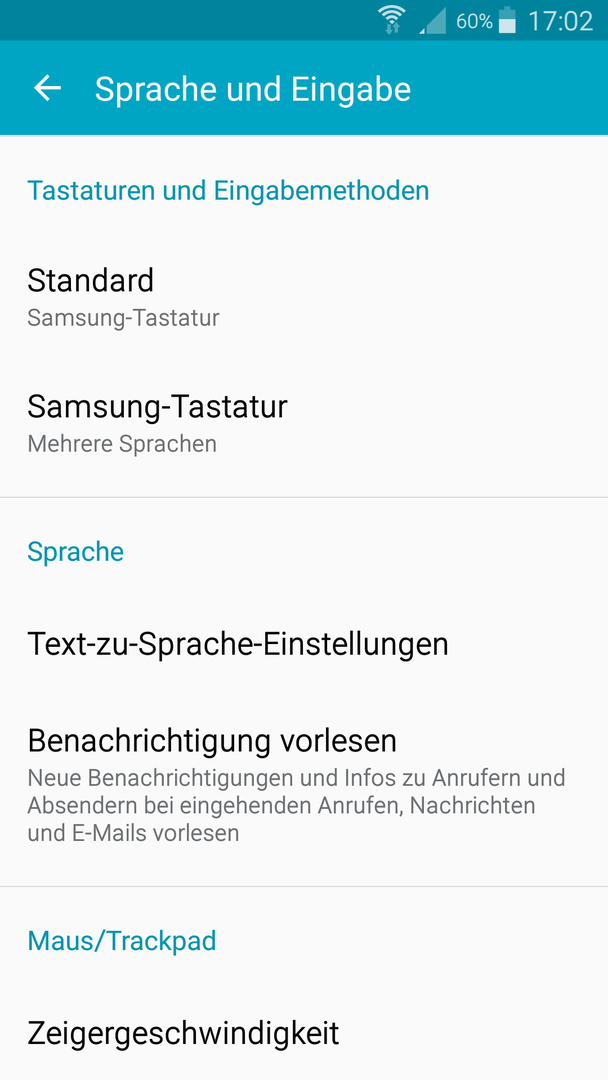Go back using the arrow icon

pos(48,88)
